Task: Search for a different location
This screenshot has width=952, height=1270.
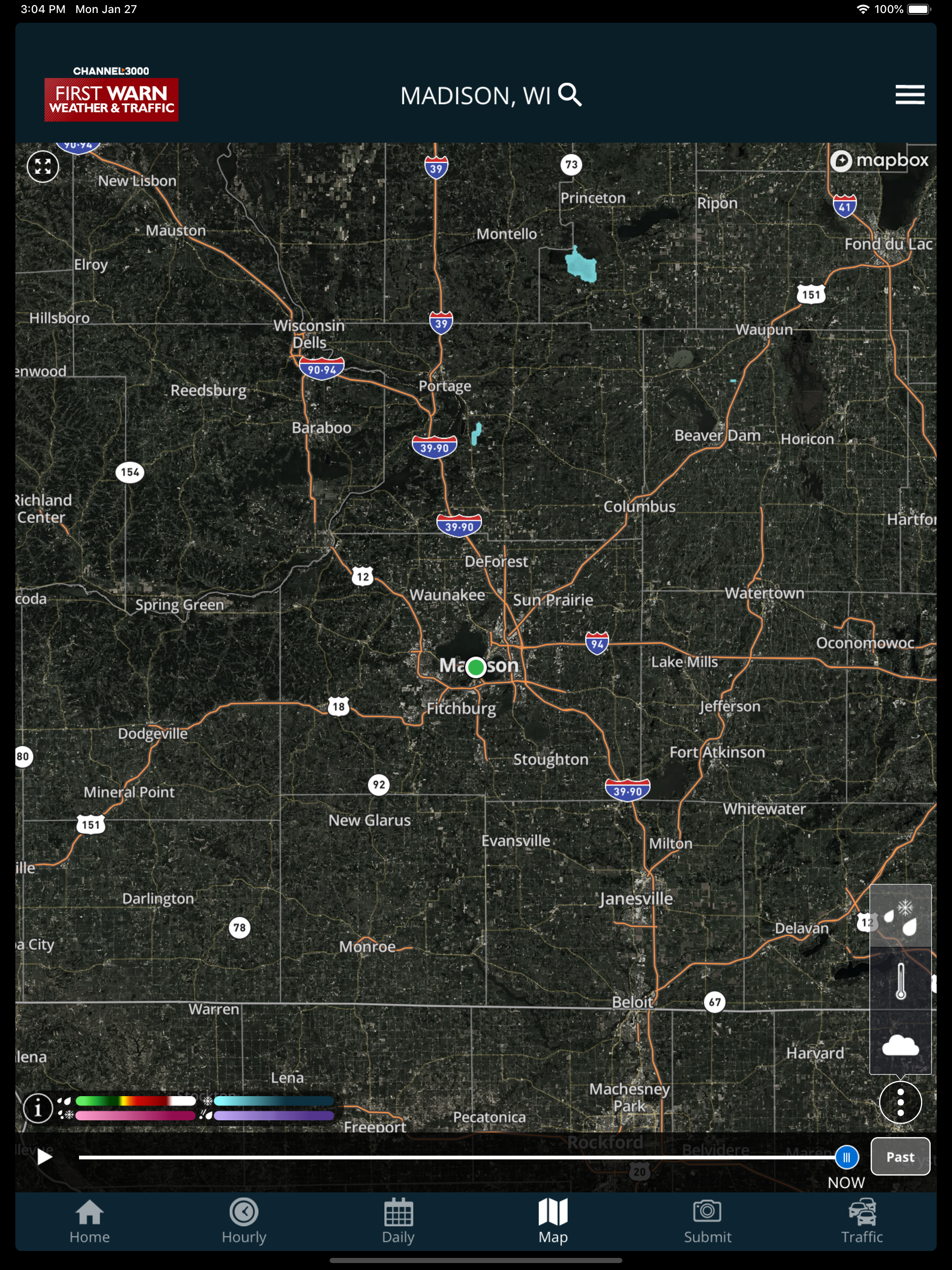Action: (569, 95)
